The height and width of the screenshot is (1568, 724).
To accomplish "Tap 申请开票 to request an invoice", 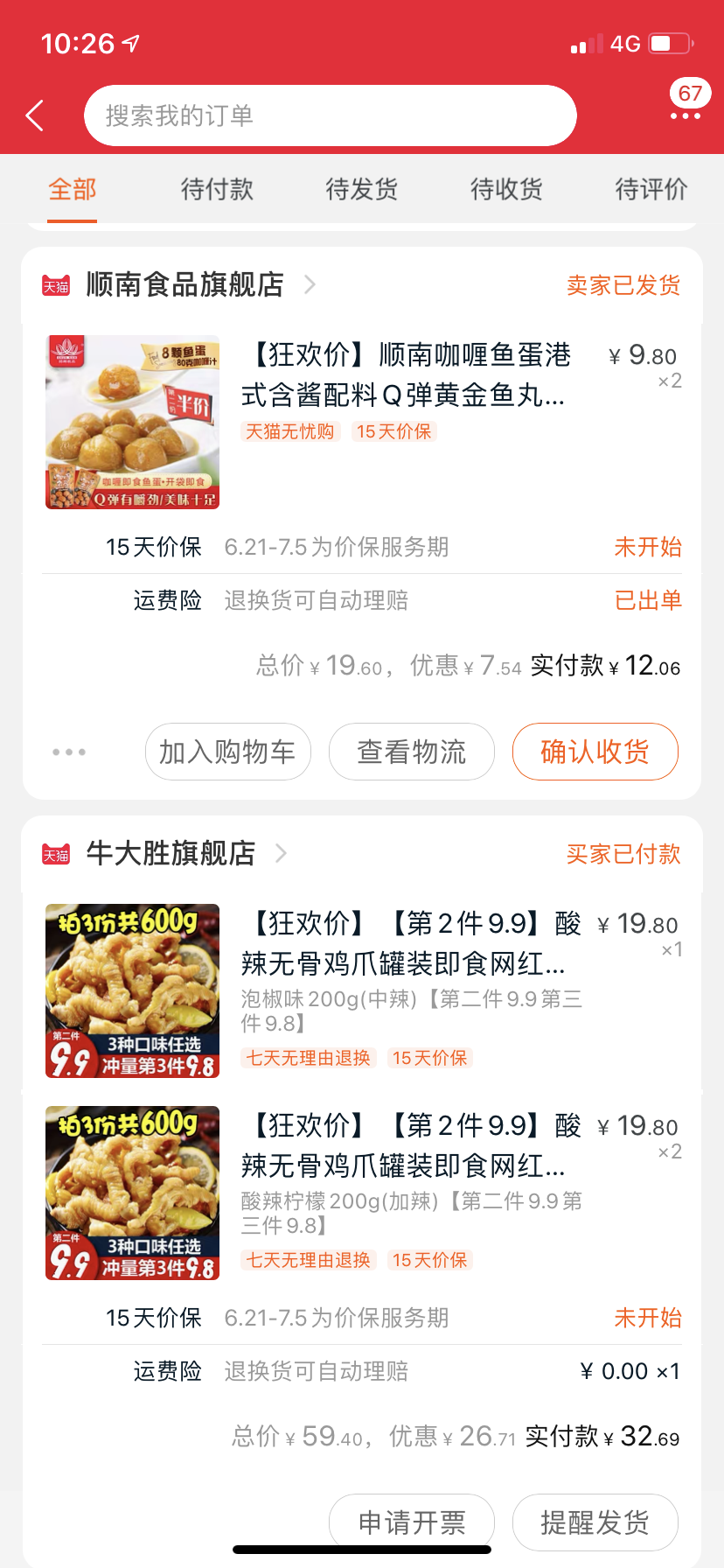I will pos(412,1522).
